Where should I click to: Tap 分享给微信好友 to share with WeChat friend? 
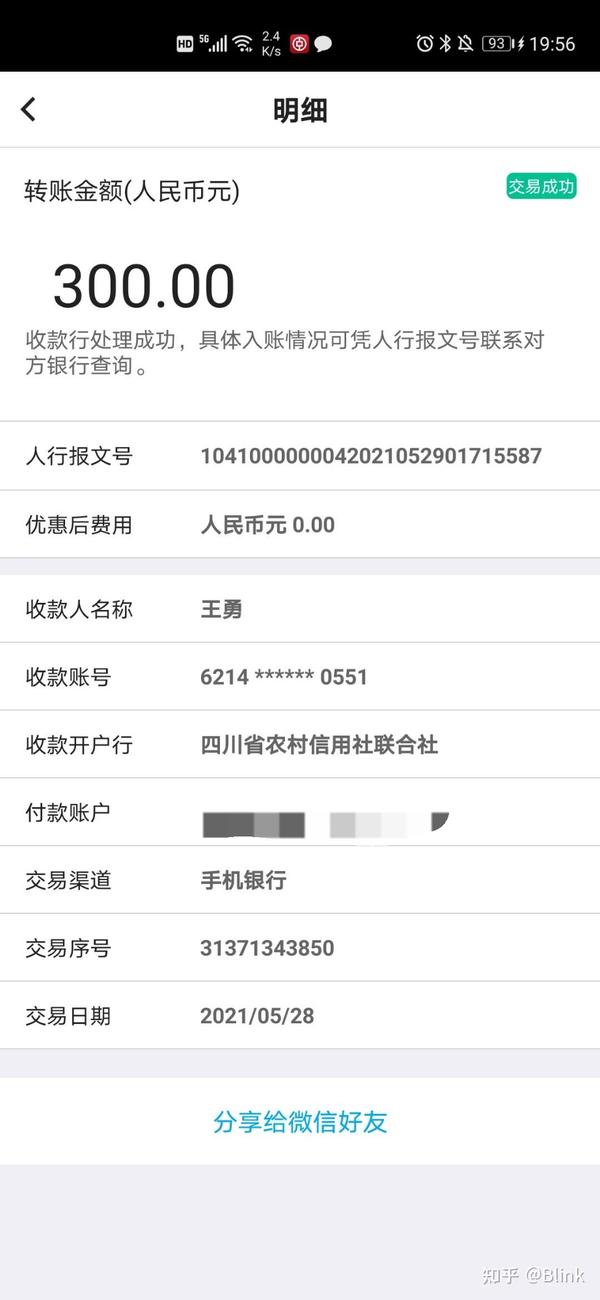[300, 1122]
